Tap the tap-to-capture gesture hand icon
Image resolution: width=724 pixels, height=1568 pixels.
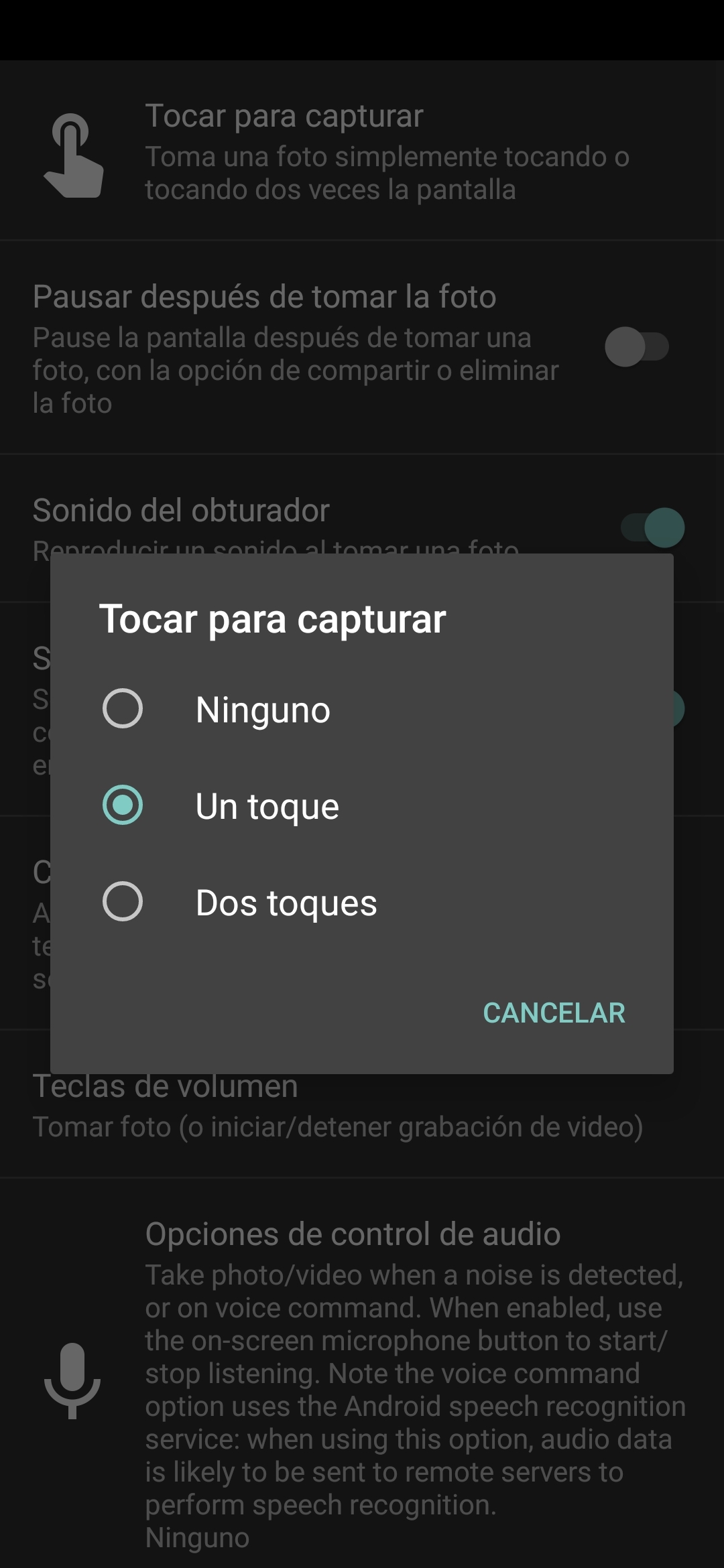74,154
